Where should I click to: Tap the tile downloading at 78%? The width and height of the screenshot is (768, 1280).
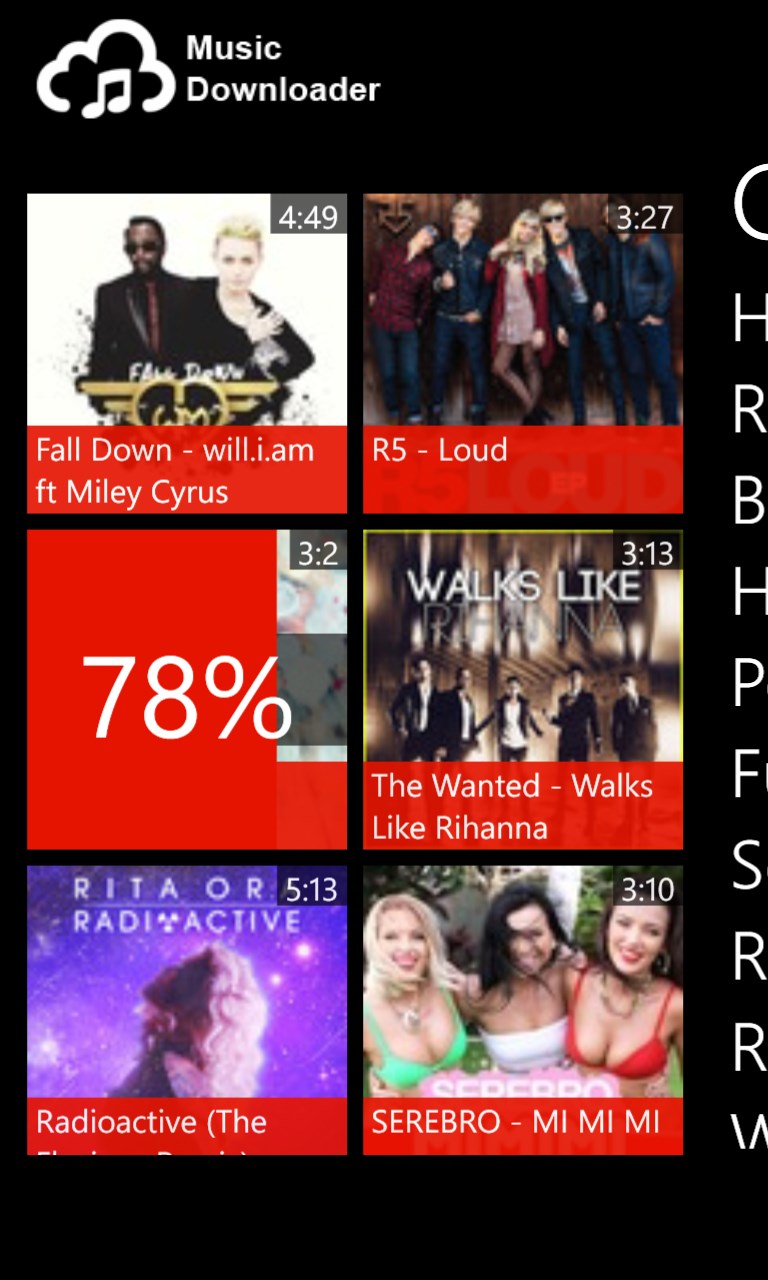(187, 690)
